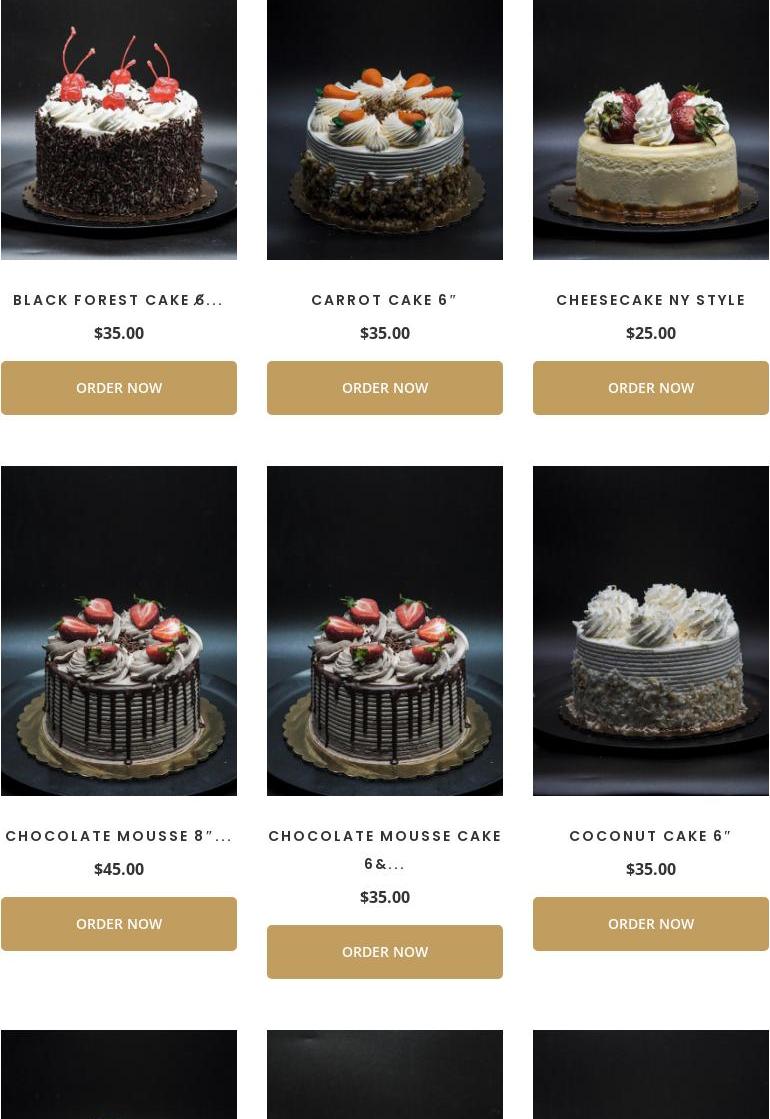Open the Chocolate Mousse Cake 6 image

tap(384, 630)
